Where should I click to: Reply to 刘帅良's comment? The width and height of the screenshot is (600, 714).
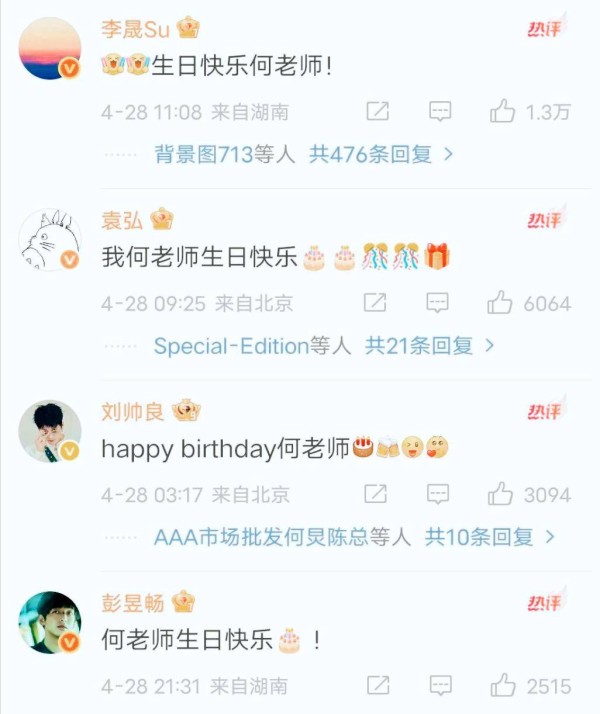tap(437, 494)
